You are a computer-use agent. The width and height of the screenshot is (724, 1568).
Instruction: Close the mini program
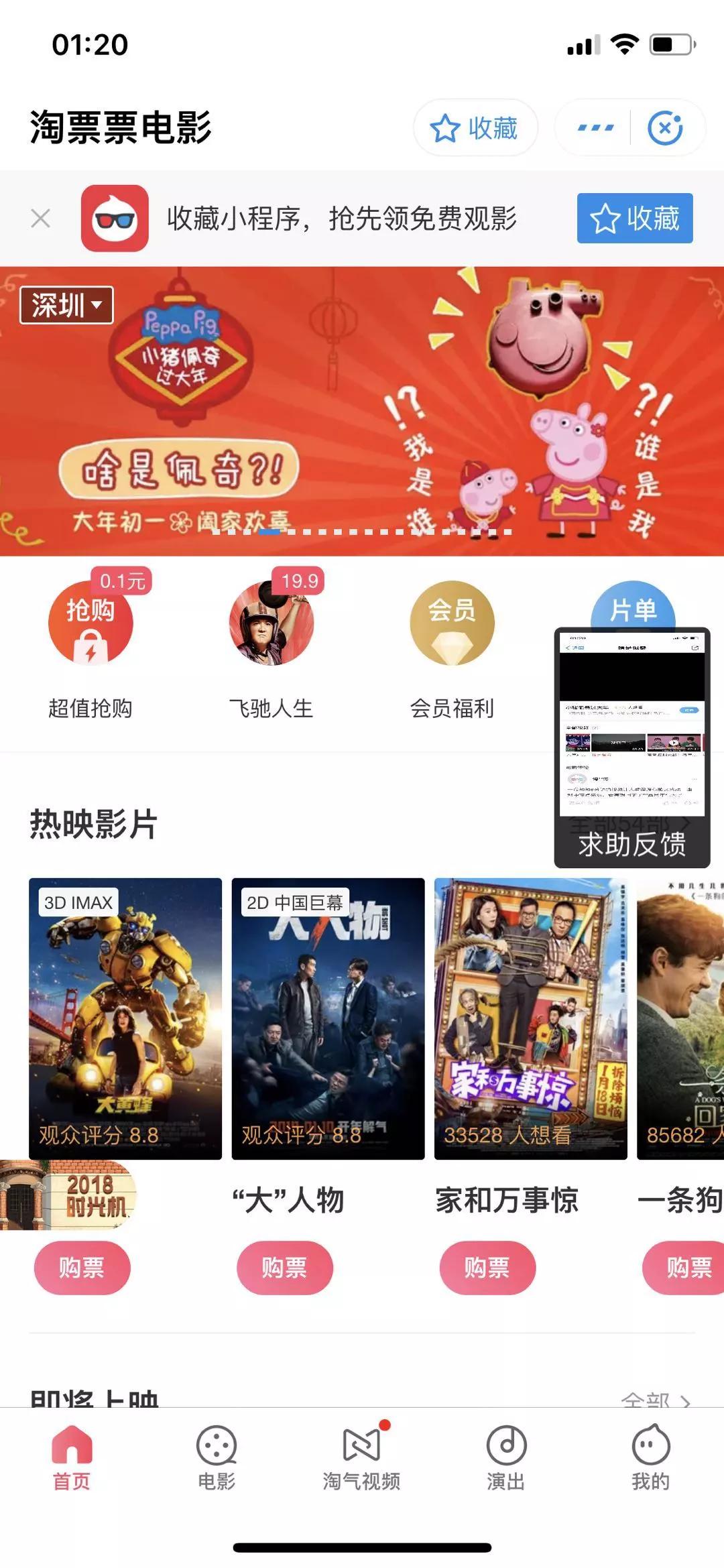point(665,128)
